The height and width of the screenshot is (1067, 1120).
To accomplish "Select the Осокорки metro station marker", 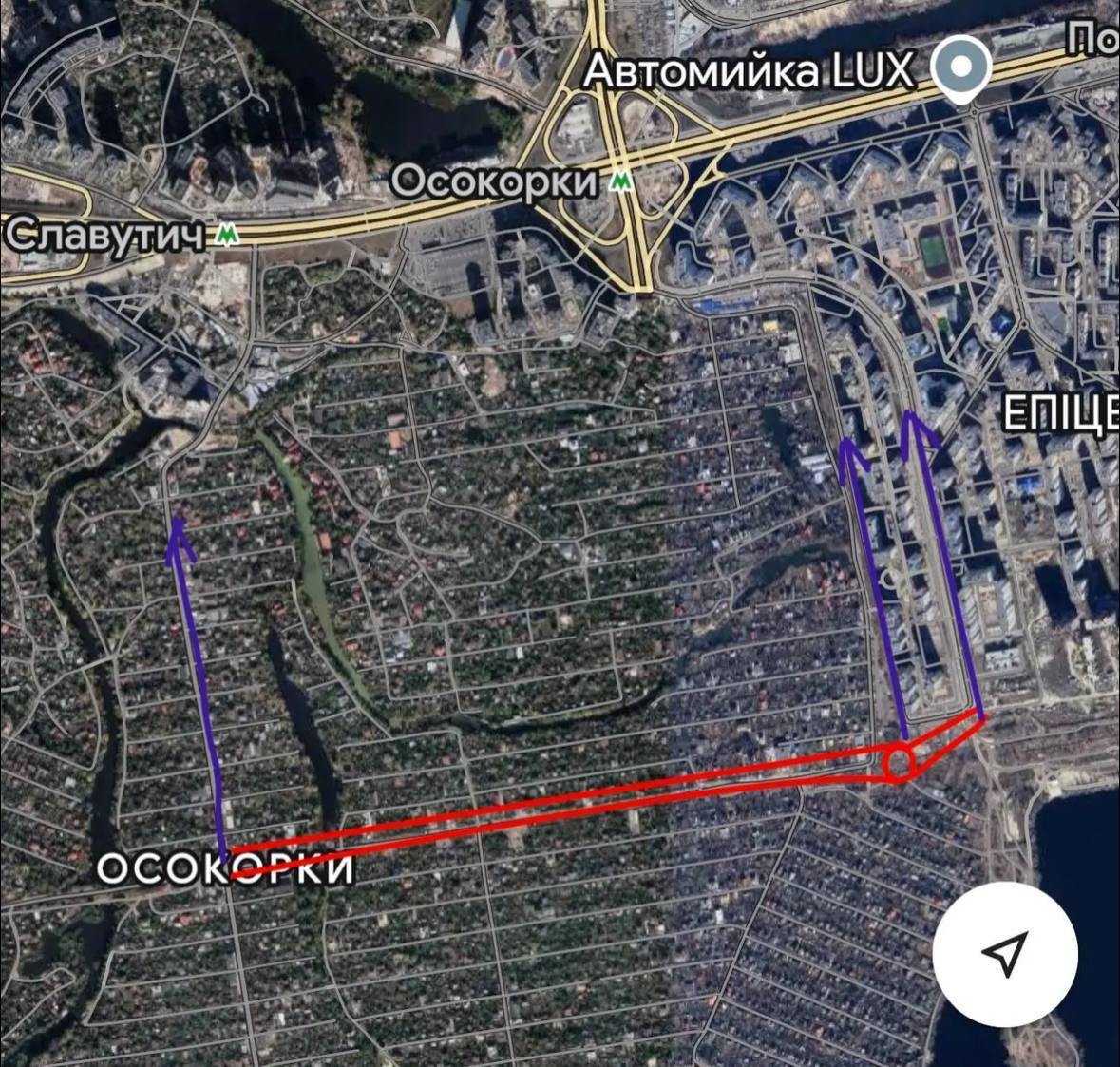I will (x=621, y=180).
